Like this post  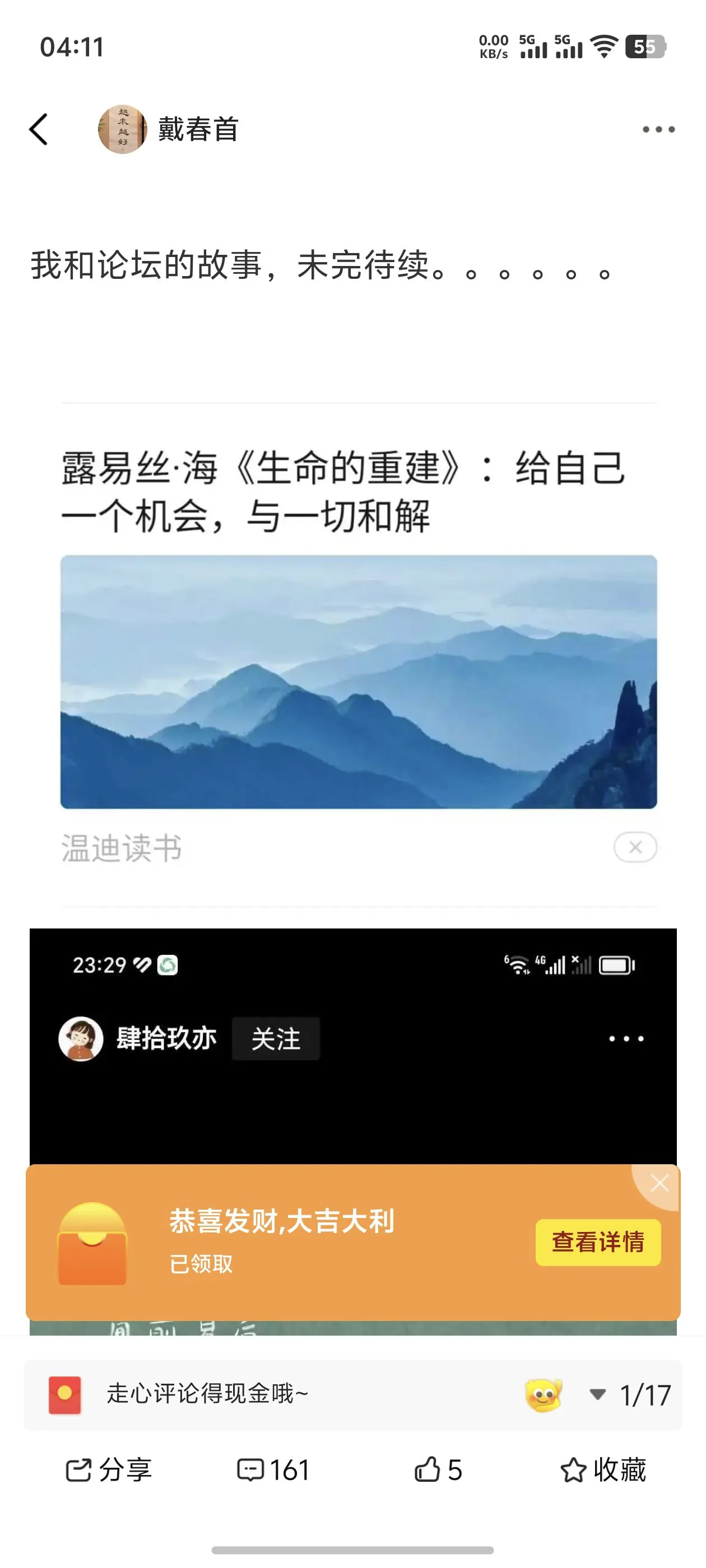(x=439, y=1470)
